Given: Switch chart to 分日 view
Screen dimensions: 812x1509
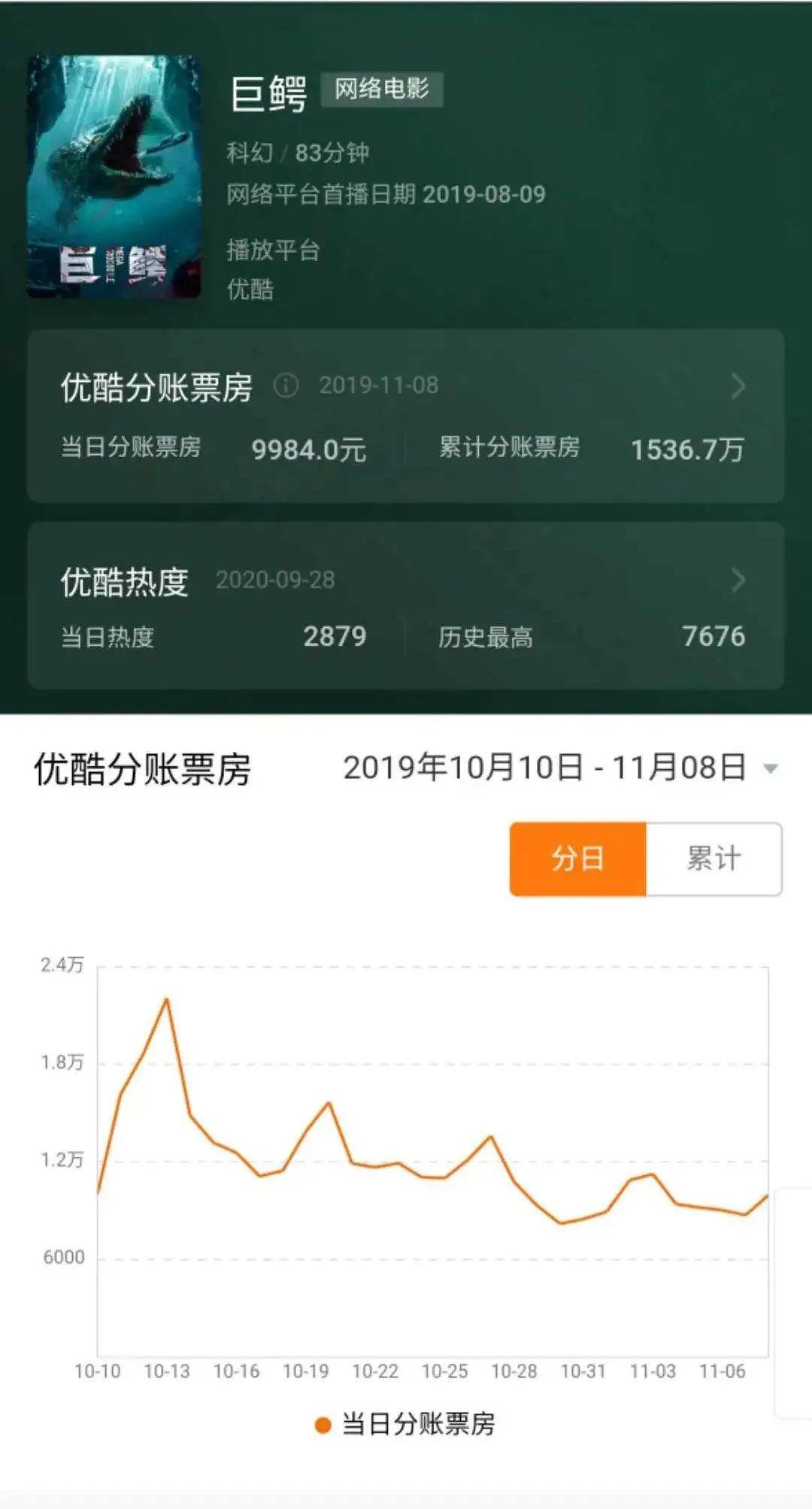Looking at the screenshot, I should tap(577, 859).
